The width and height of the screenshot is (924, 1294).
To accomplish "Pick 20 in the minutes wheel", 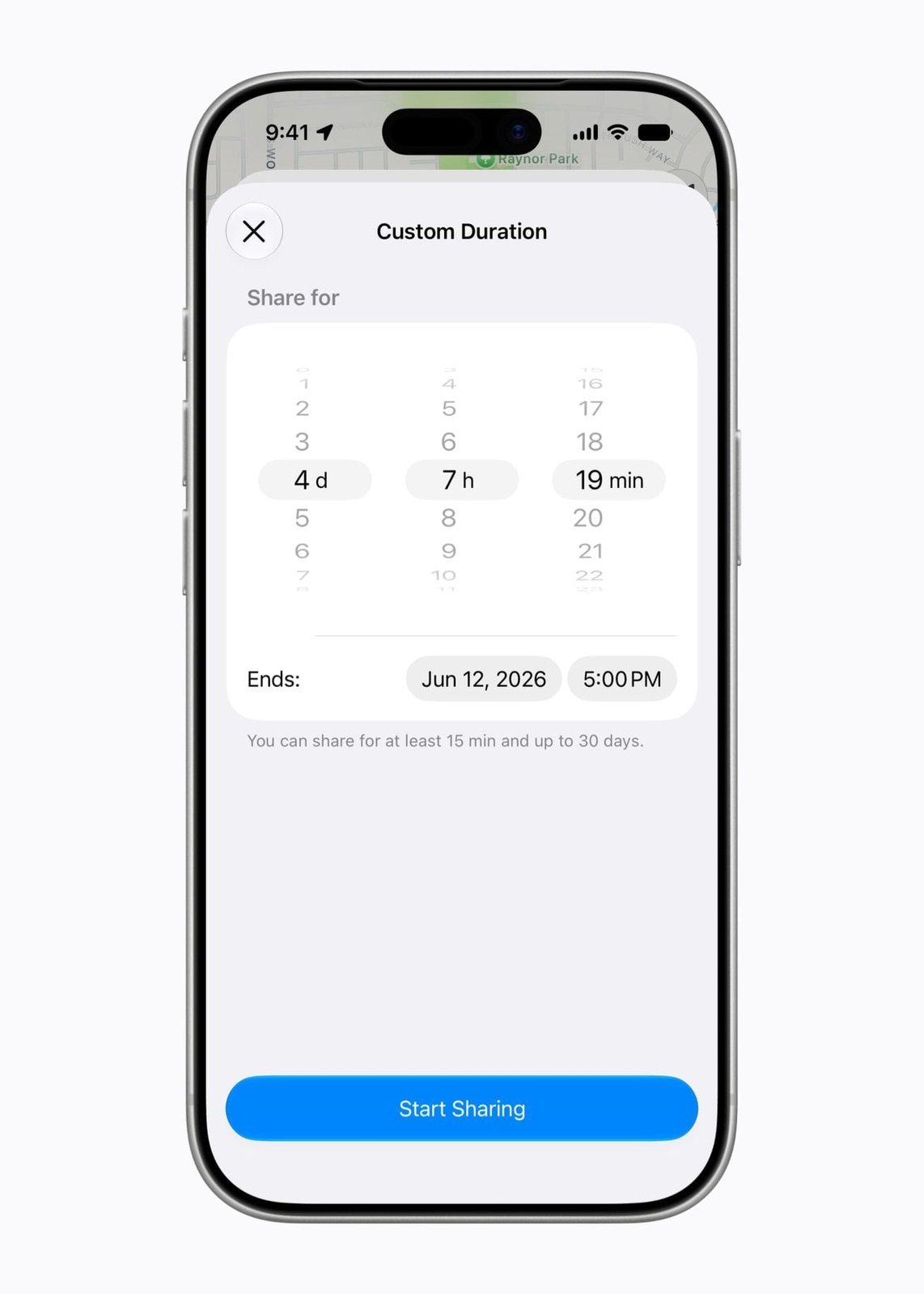I will [588, 518].
